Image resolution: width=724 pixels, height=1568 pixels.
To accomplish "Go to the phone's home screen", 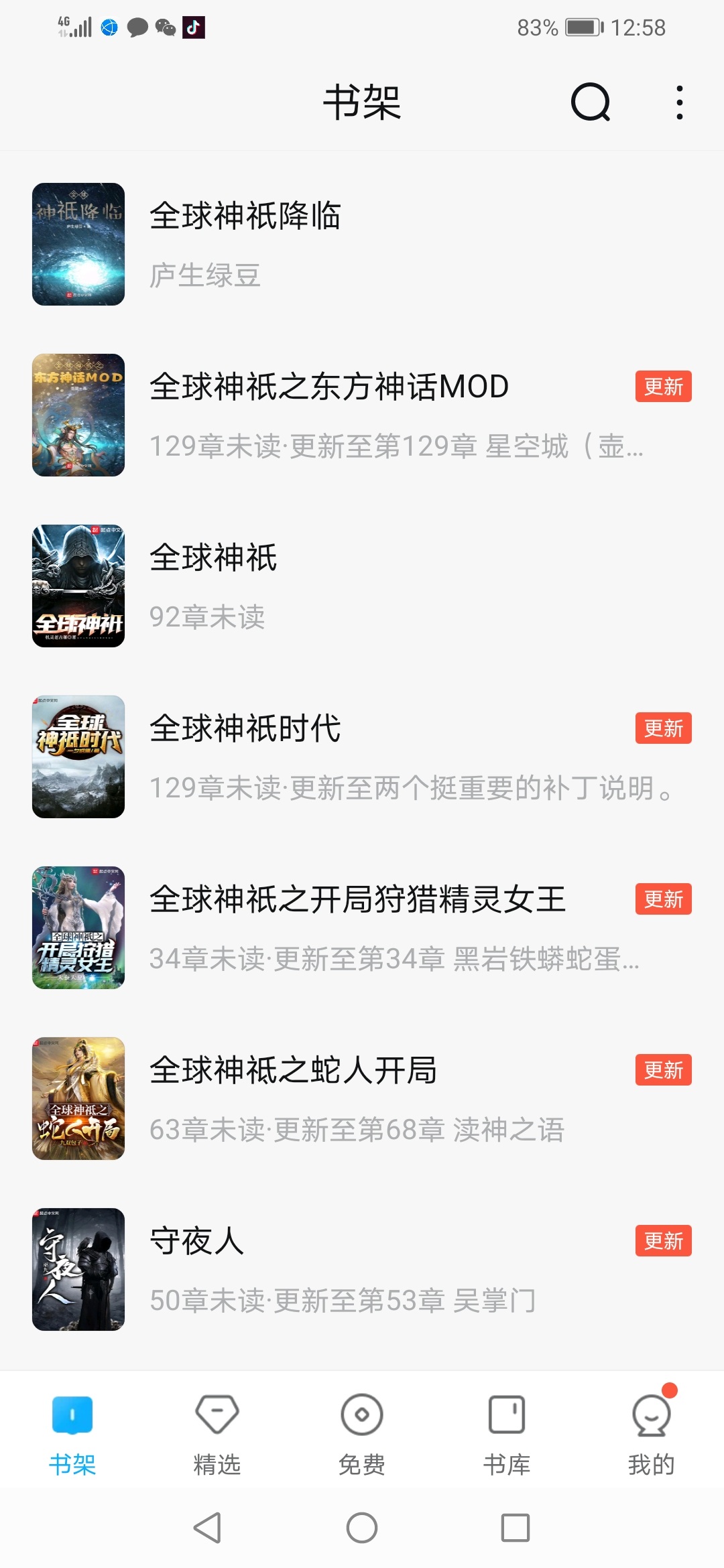I will point(362,1528).
